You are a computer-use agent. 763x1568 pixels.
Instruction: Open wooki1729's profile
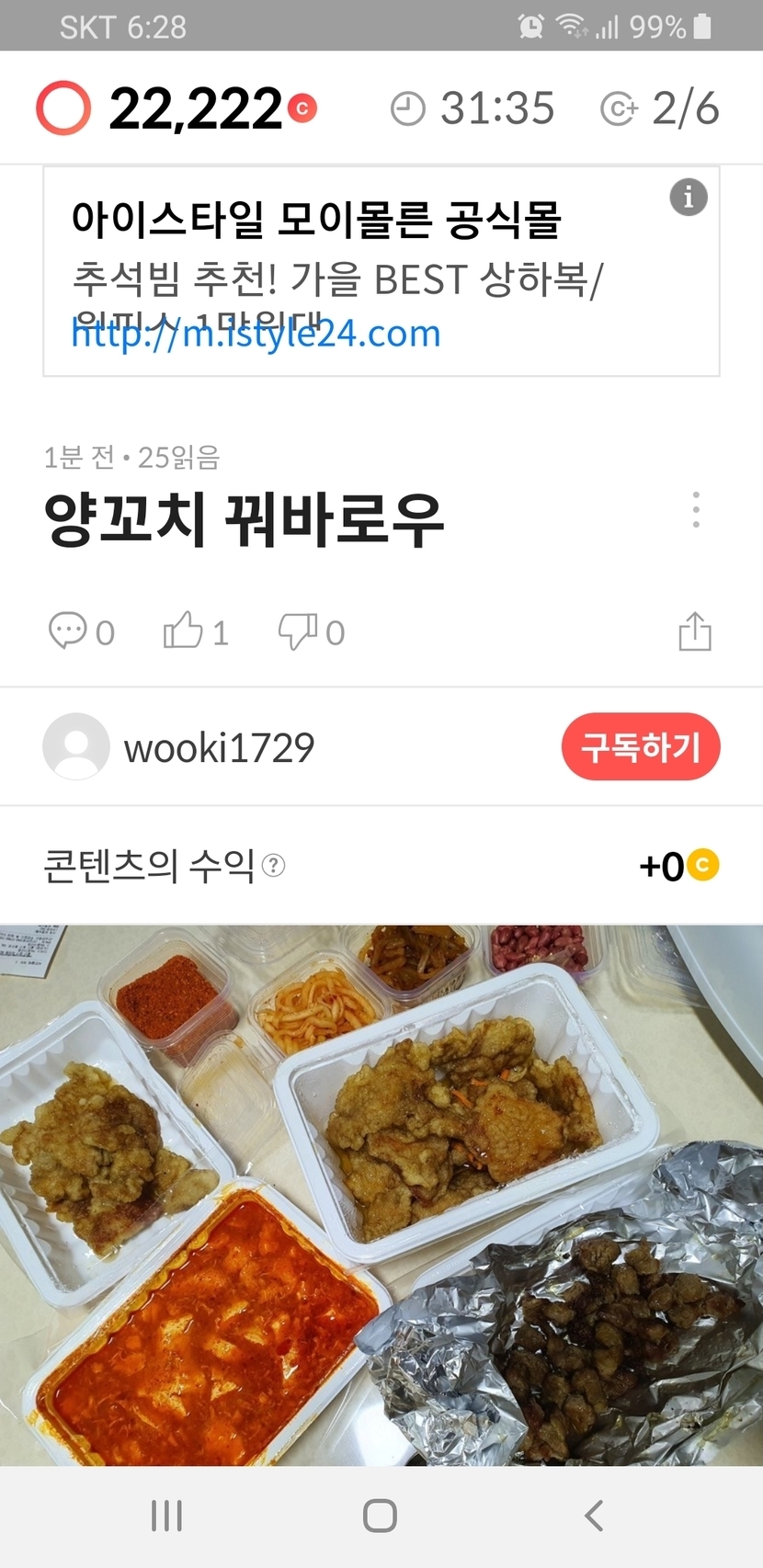pyautogui.click(x=219, y=747)
